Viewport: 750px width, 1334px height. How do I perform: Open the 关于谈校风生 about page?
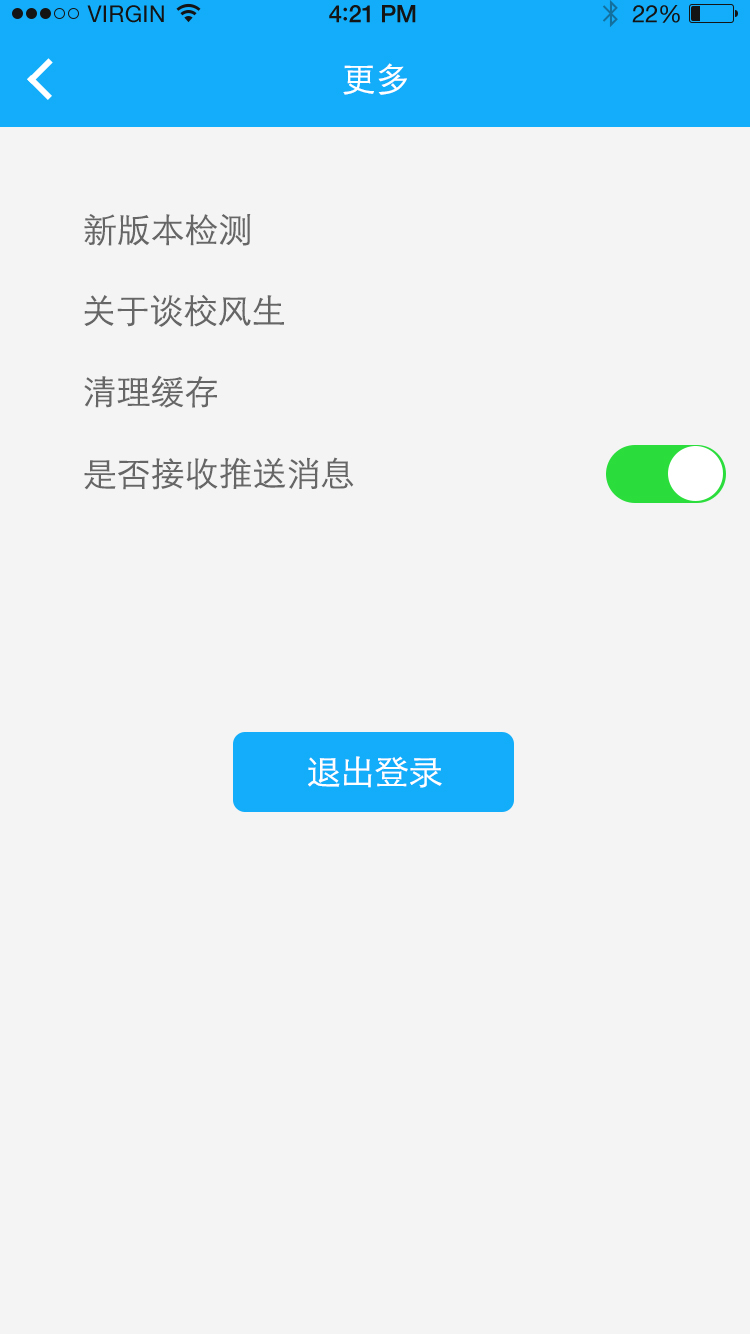pyautogui.click(x=184, y=312)
